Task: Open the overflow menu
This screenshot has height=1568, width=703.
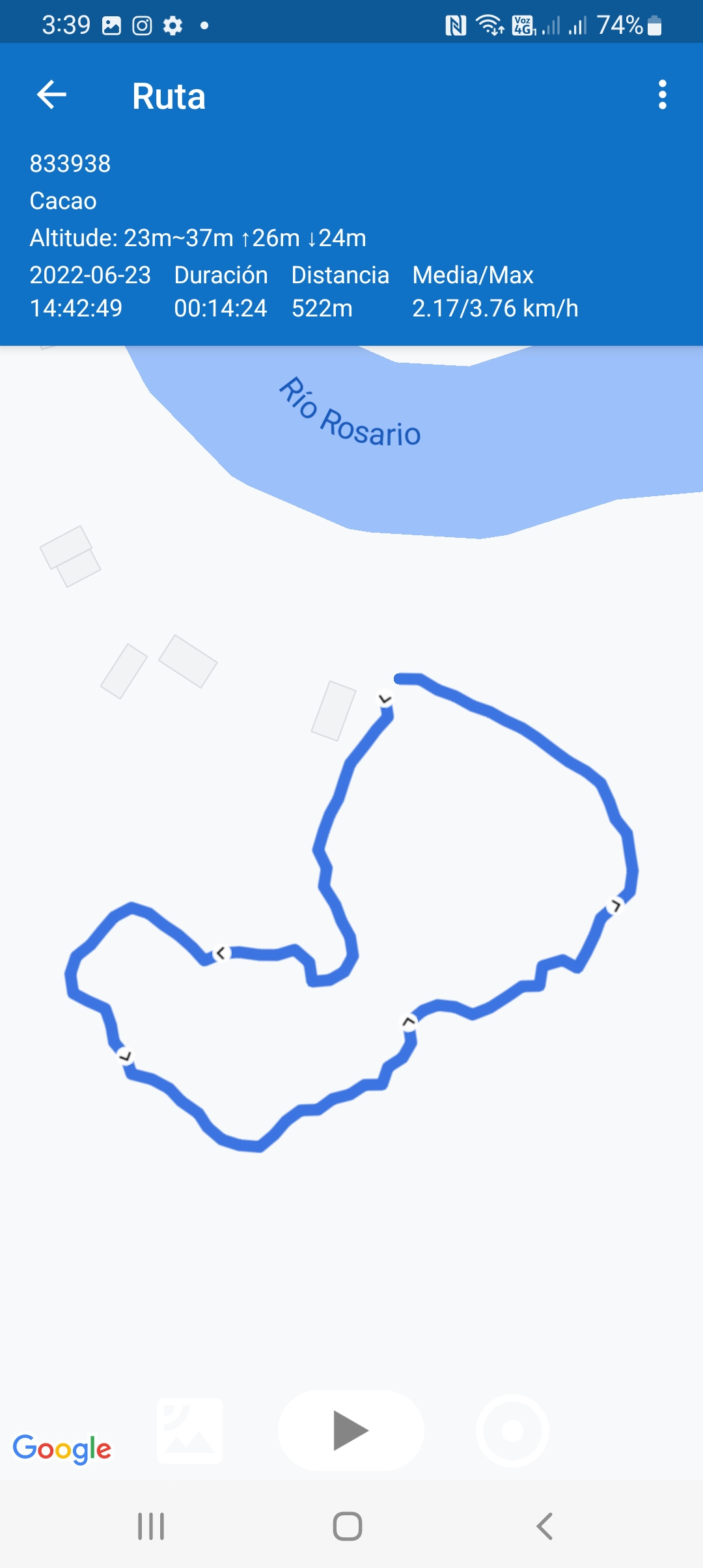Action: point(662,95)
